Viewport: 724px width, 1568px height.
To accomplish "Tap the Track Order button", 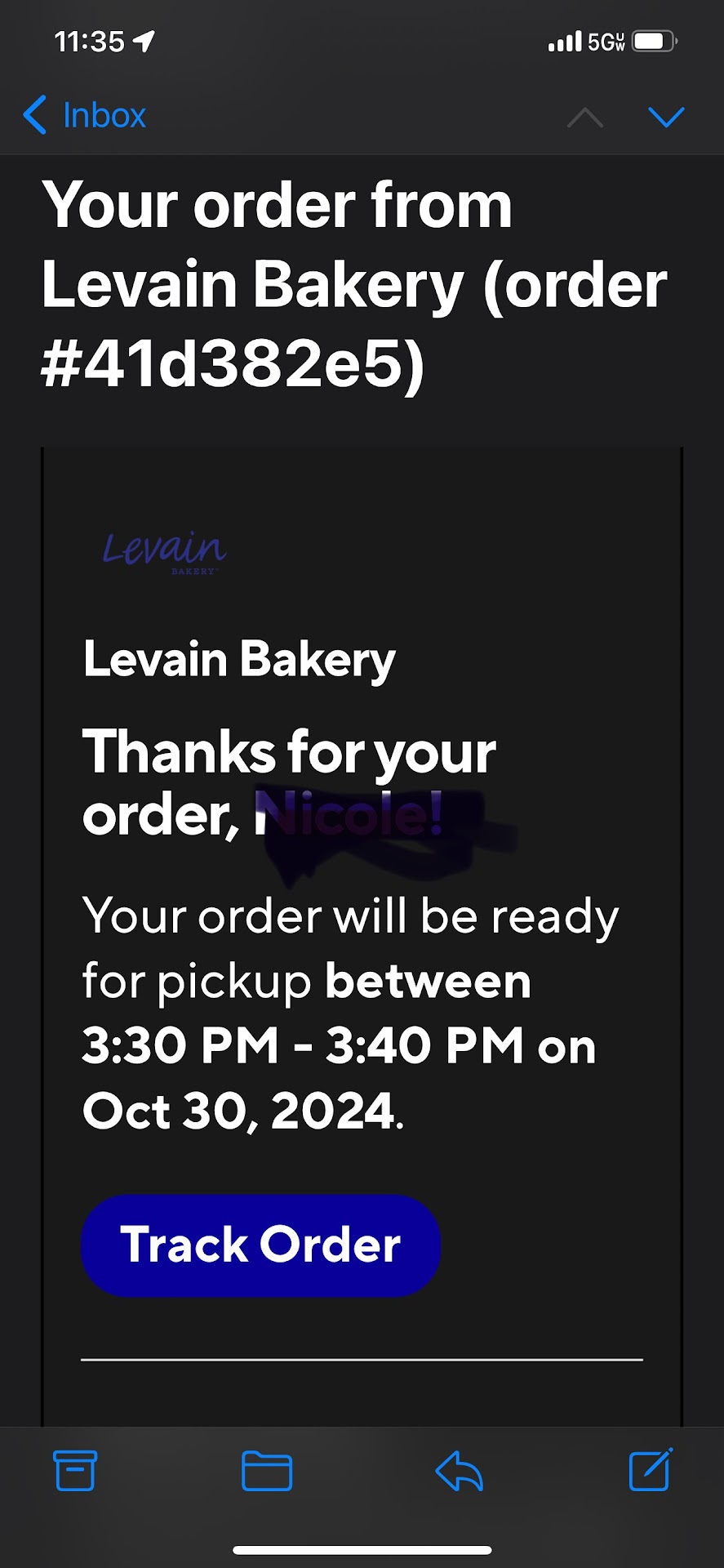I will (x=260, y=1245).
